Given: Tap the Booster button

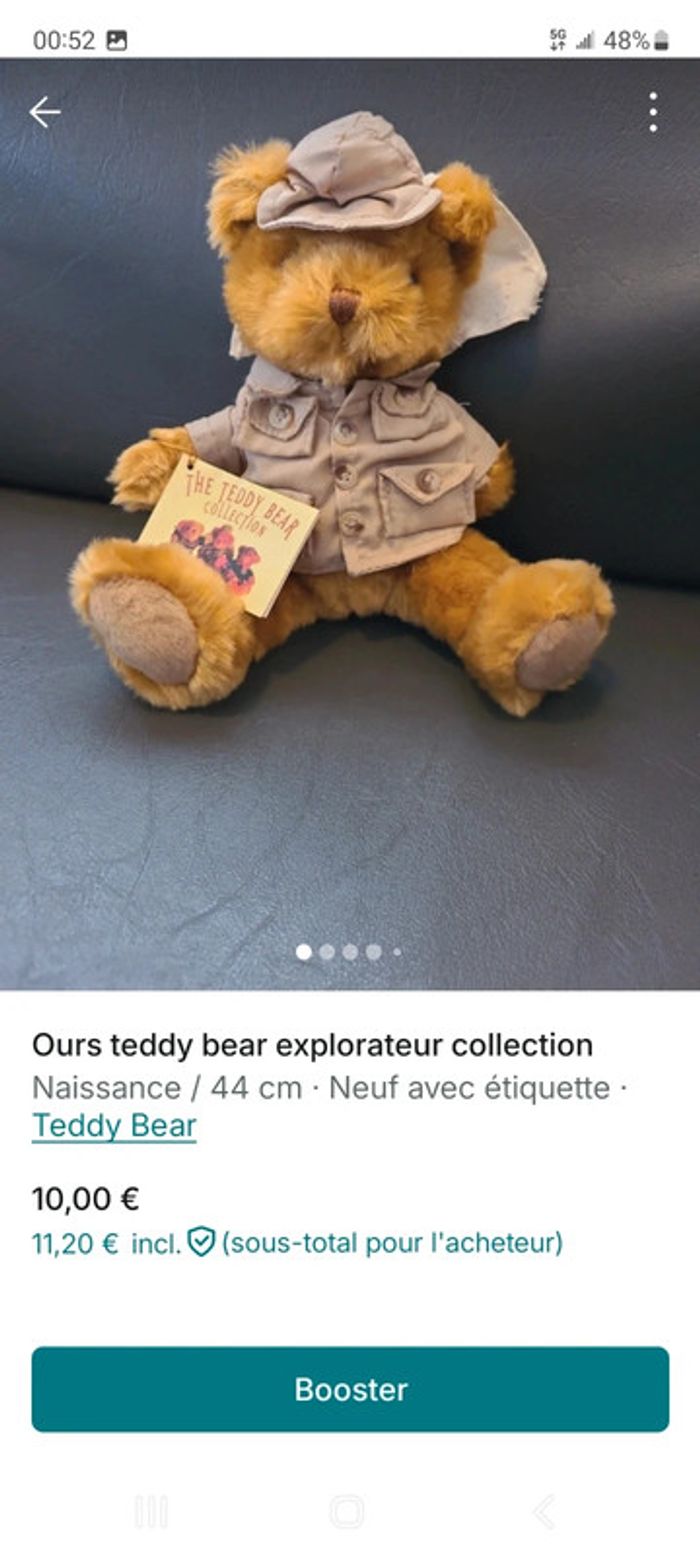Looking at the screenshot, I should (x=350, y=1389).
